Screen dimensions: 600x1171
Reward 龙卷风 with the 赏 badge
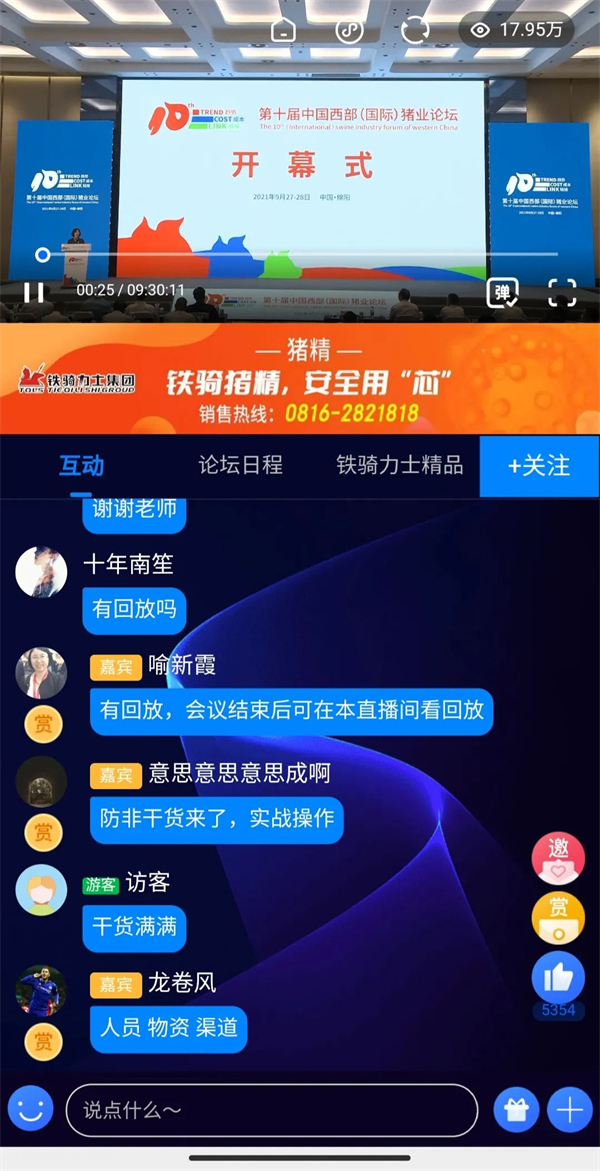pyautogui.click(x=42, y=1040)
